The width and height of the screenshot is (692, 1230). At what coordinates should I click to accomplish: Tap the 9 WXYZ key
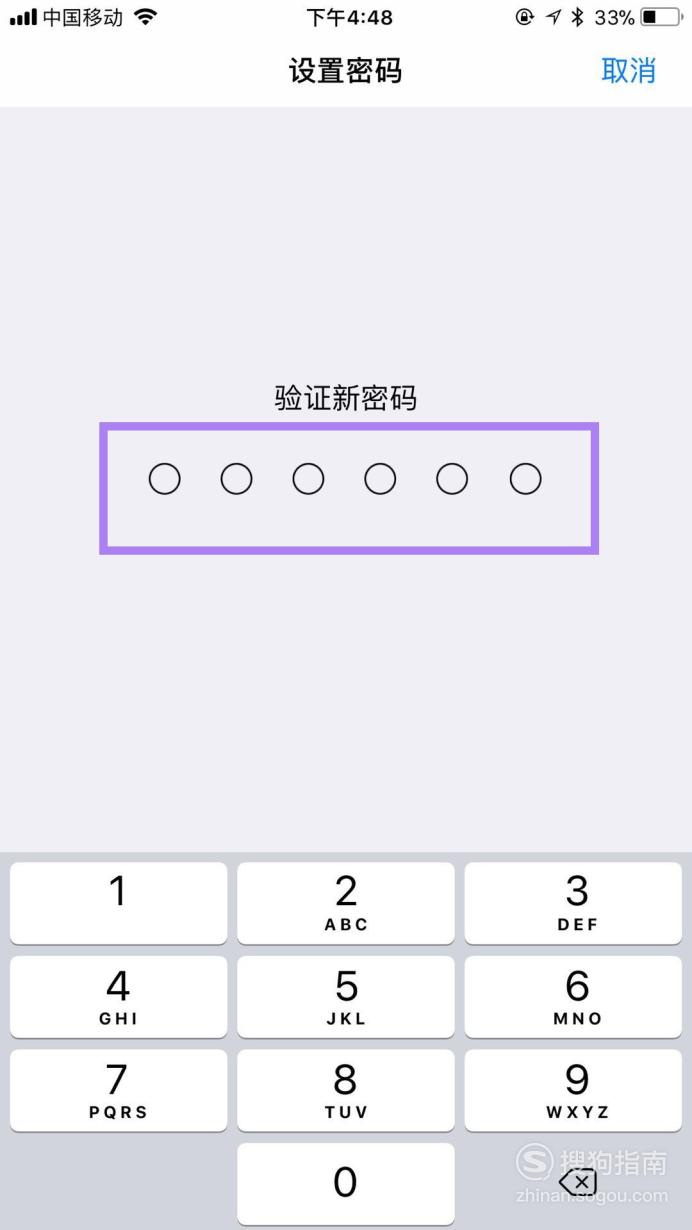click(574, 1090)
